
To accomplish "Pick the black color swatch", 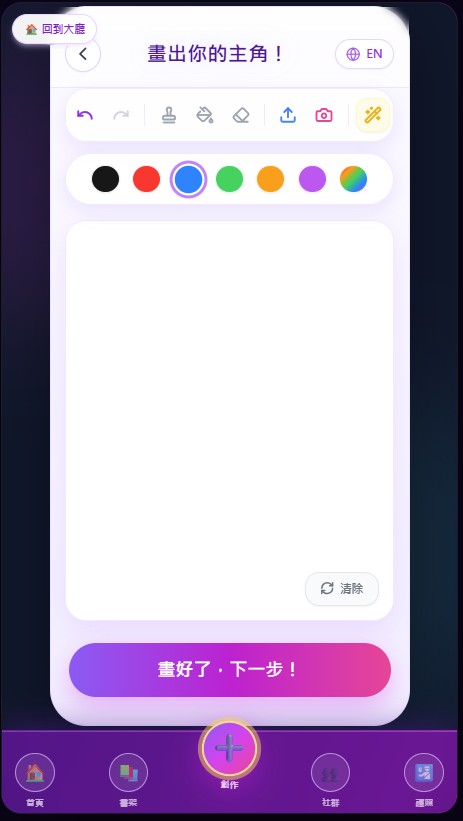I will (x=105, y=179).
